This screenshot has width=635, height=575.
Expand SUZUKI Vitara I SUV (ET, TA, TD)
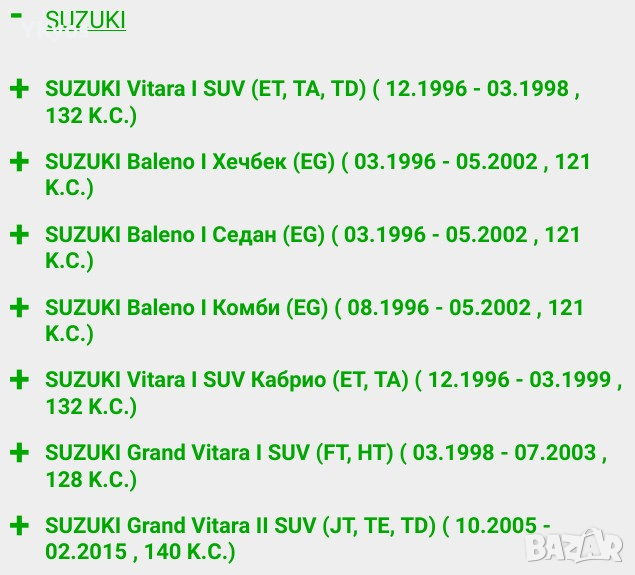(x=18, y=88)
